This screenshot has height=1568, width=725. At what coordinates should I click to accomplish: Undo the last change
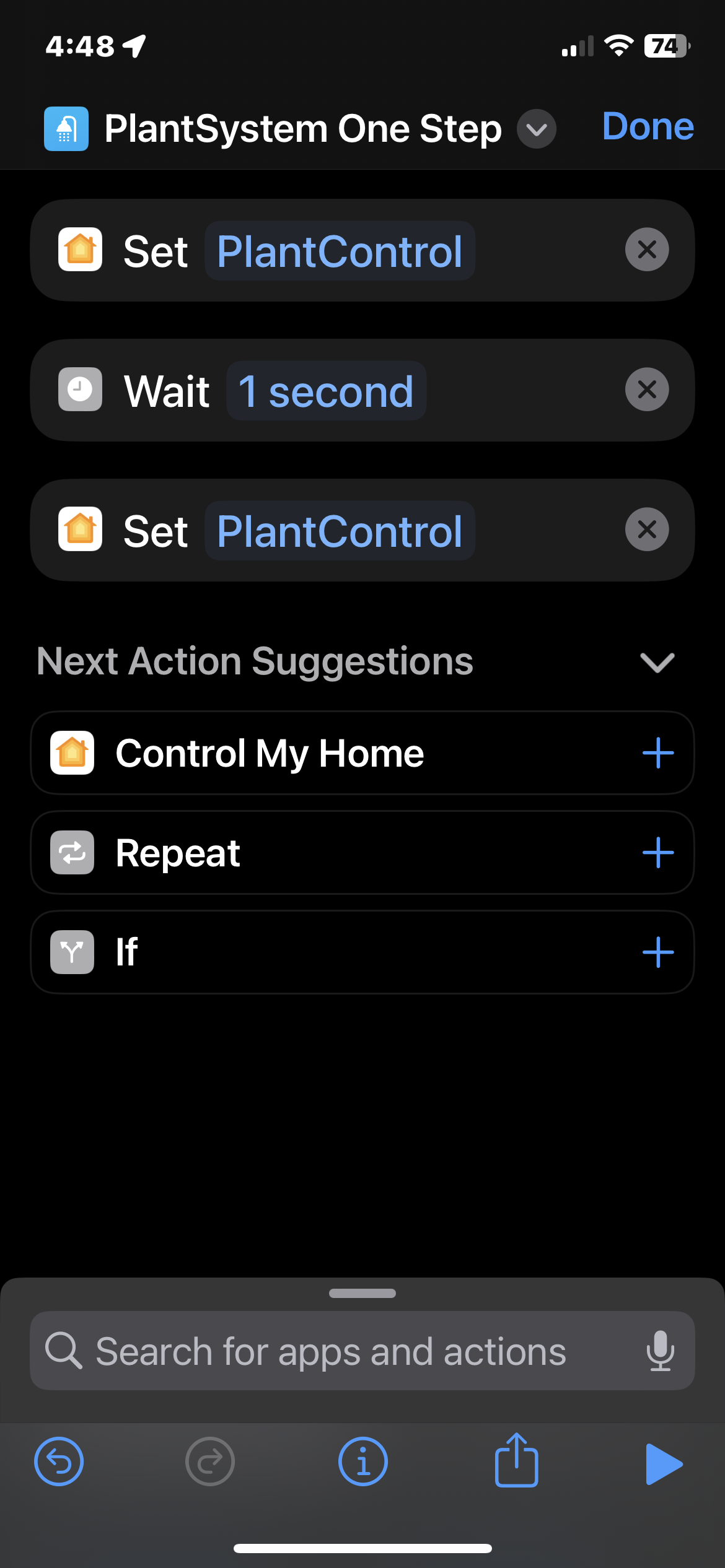coord(59,1461)
